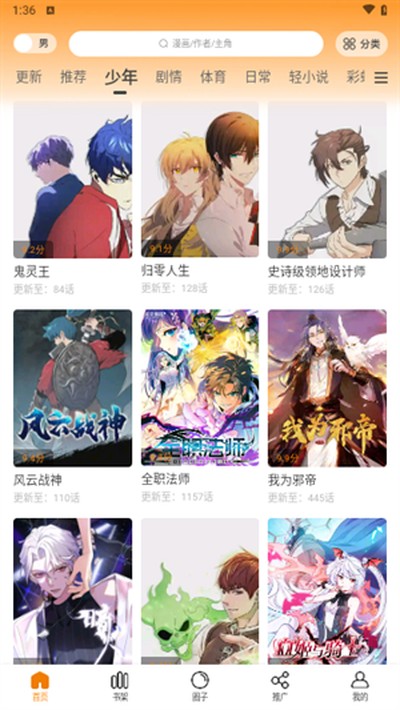The height and width of the screenshot is (710, 400).
Task: Switch to the 更新 tab
Action: [29, 77]
